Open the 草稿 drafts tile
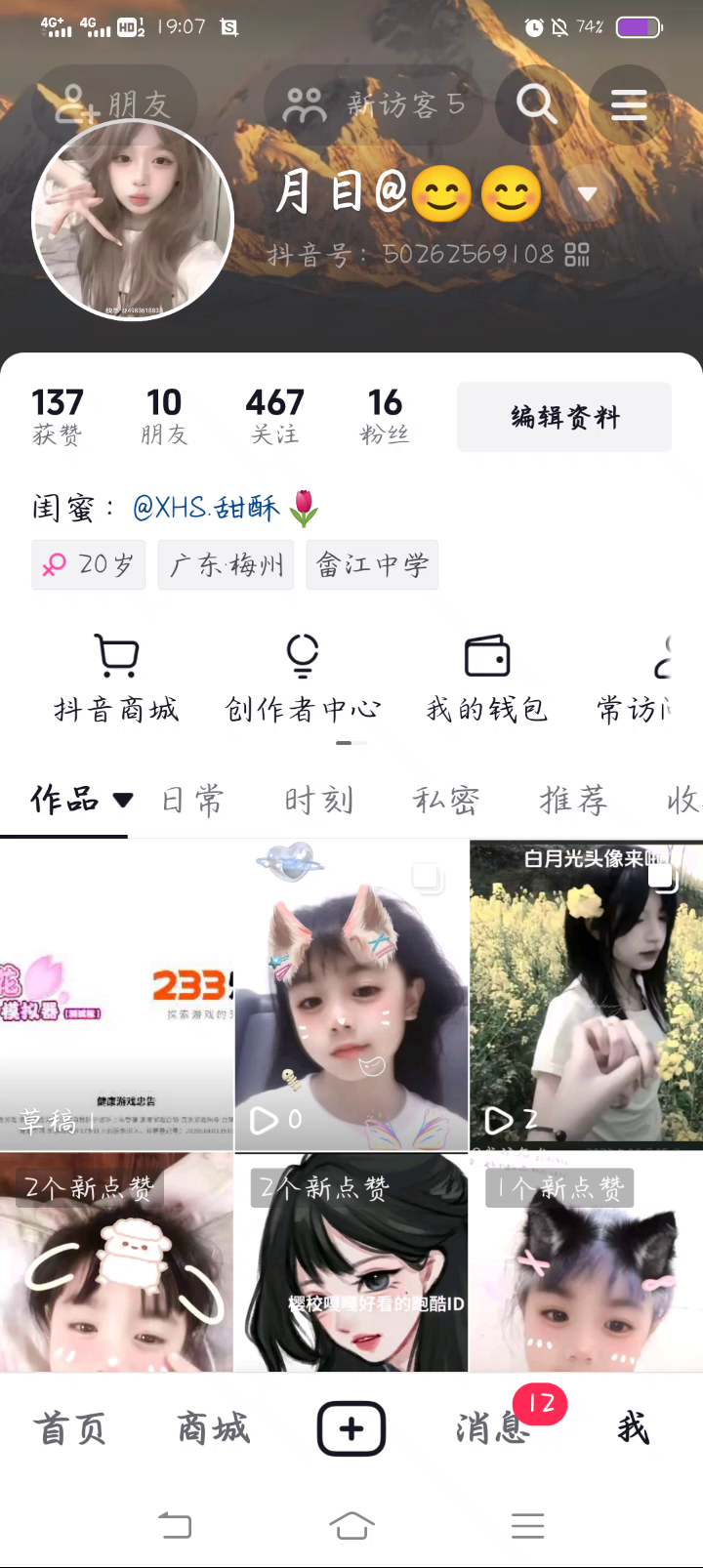Image resolution: width=703 pixels, height=1568 pixels. point(116,994)
